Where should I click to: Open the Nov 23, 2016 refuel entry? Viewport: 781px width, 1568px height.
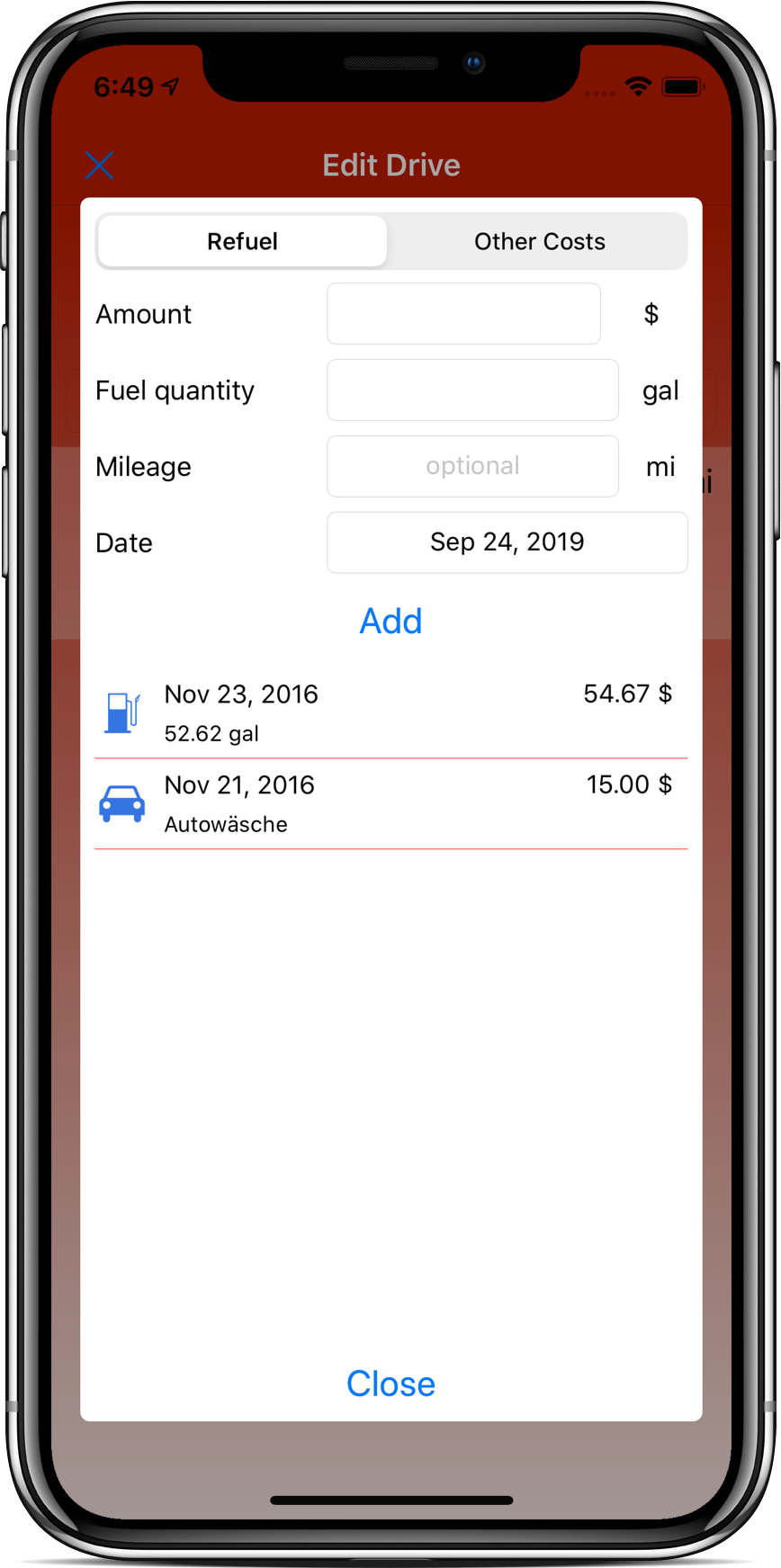[390, 712]
